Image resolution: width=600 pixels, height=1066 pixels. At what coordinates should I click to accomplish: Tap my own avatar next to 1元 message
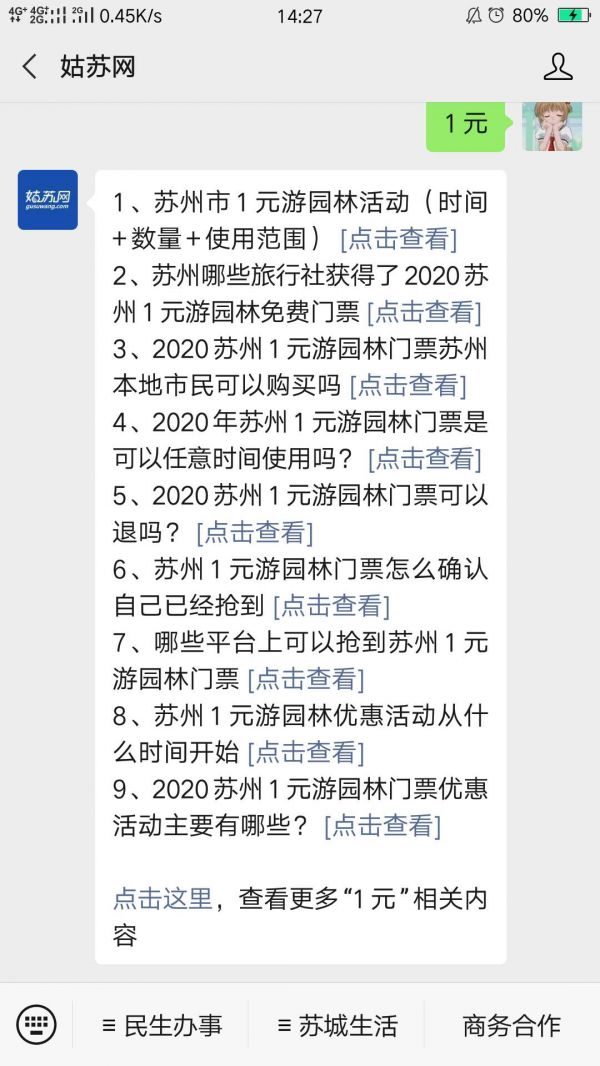point(551,125)
